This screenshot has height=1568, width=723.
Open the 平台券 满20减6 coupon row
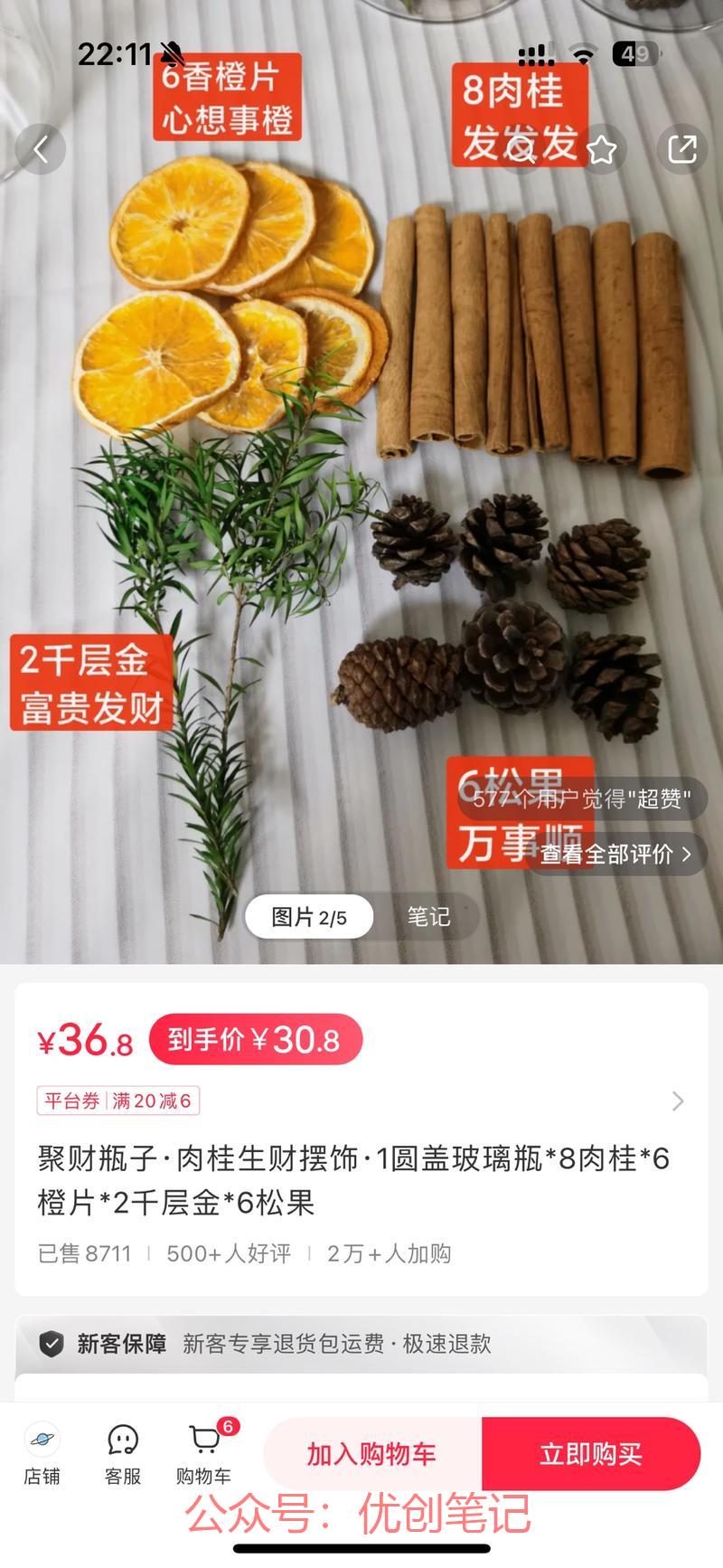click(361, 1100)
